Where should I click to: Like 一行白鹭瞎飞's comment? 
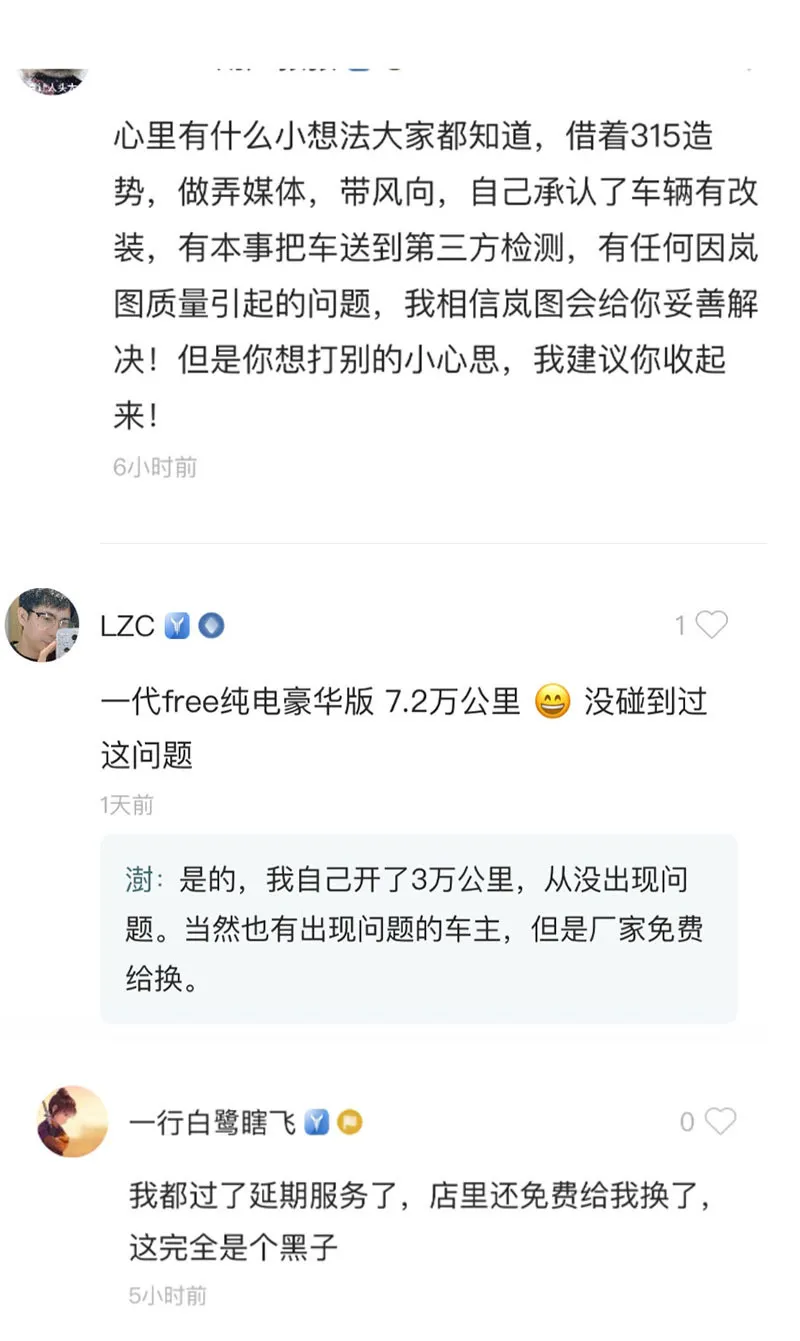tap(720, 1122)
